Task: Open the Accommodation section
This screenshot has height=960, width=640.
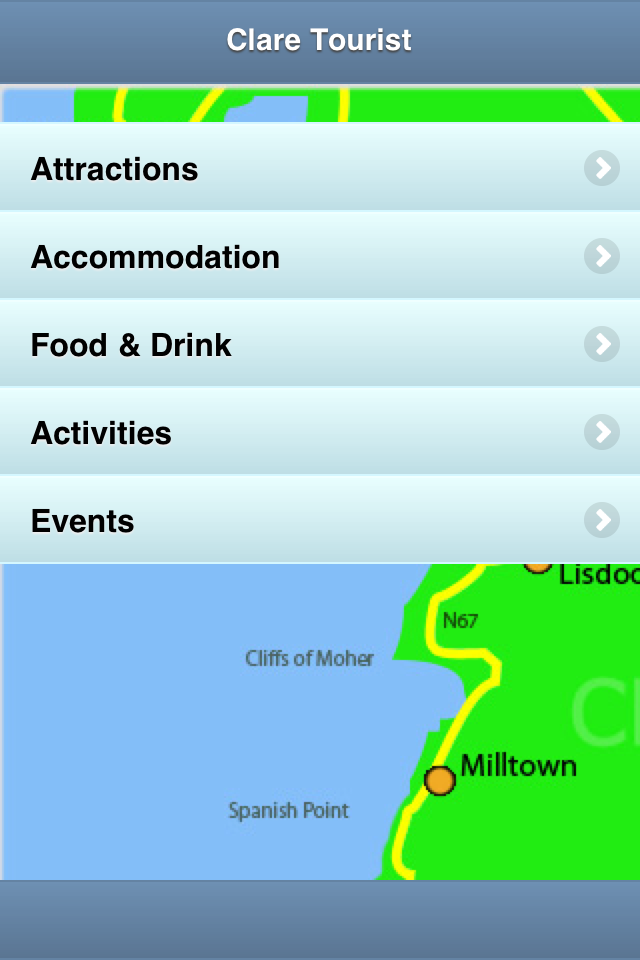Action: point(320,256)
